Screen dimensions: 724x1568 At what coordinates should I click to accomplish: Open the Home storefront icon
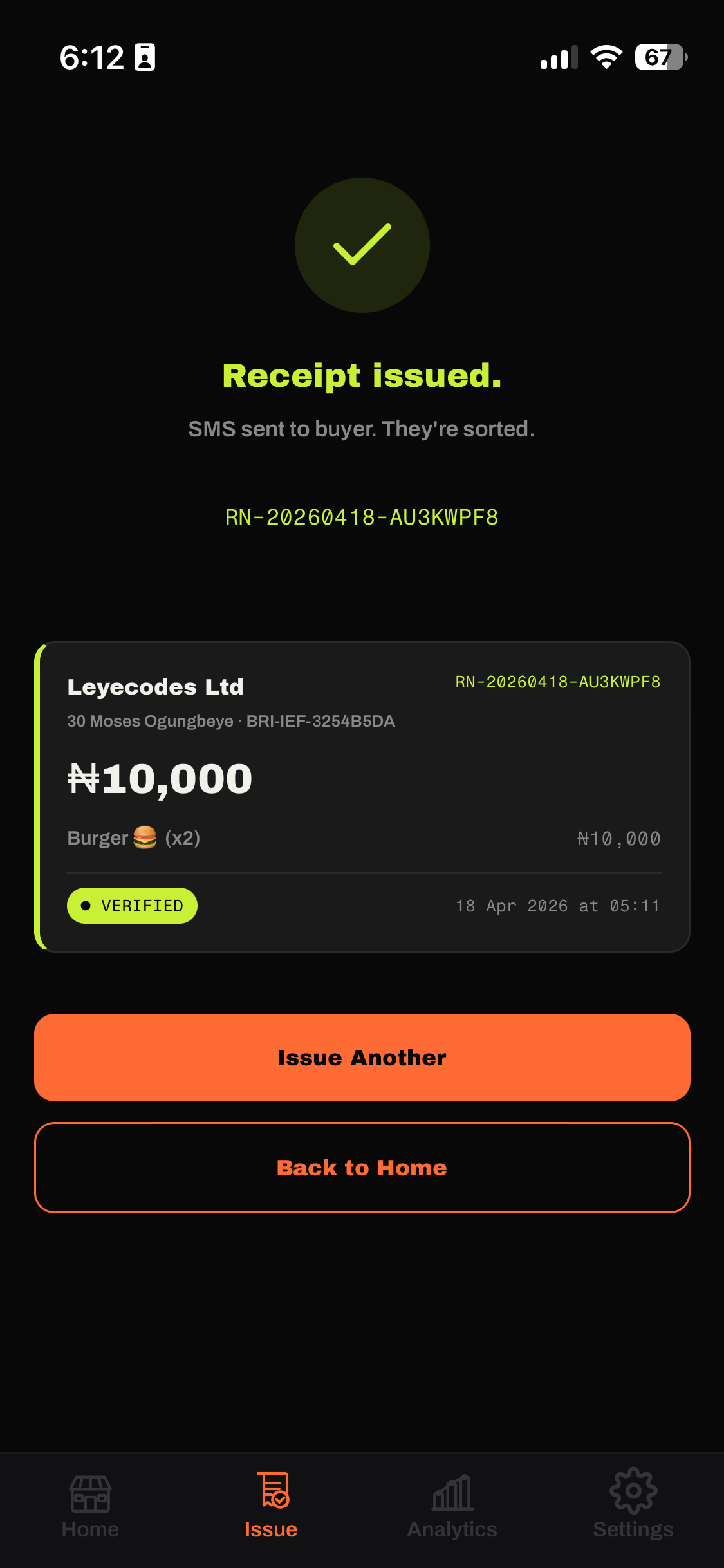click(x=90, y=1495)
